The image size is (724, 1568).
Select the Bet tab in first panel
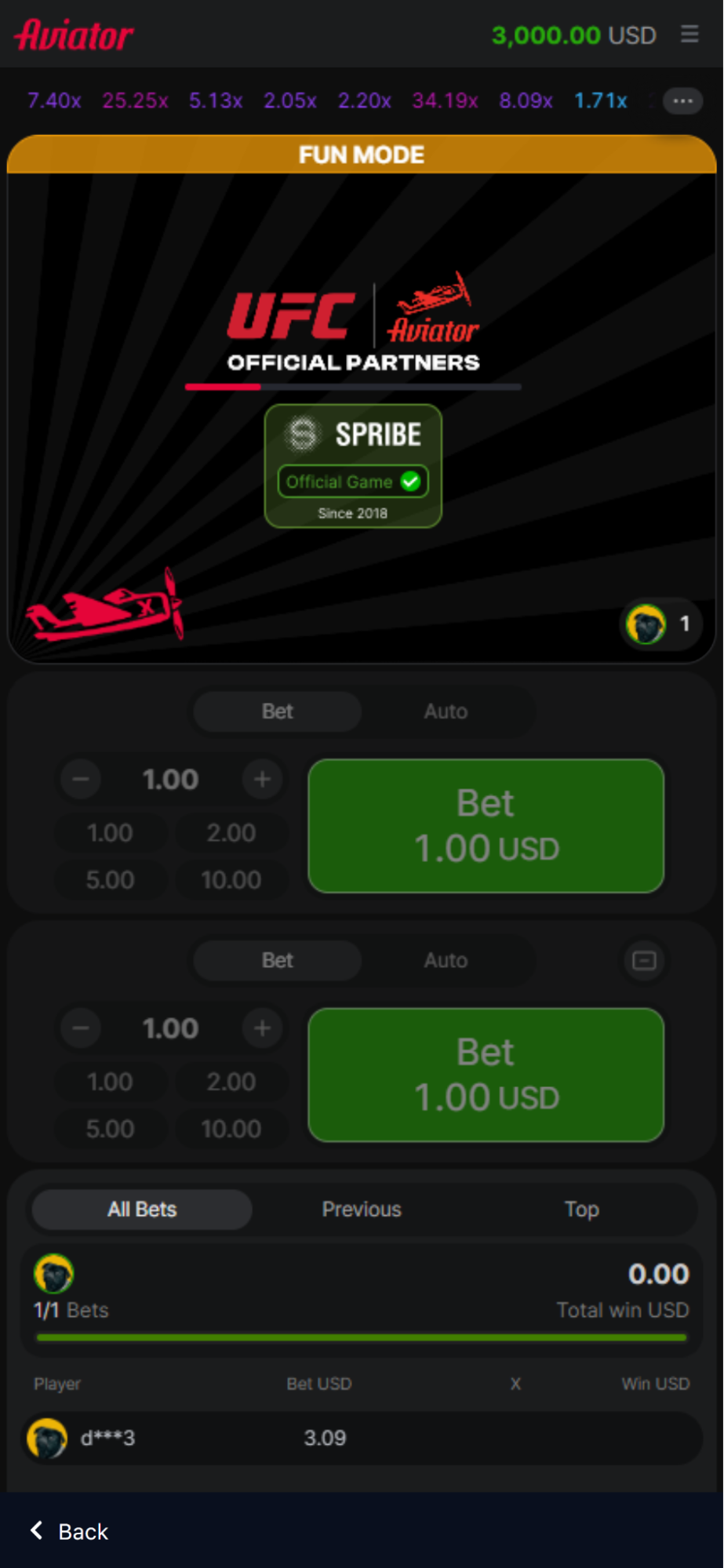coord(277,711)
